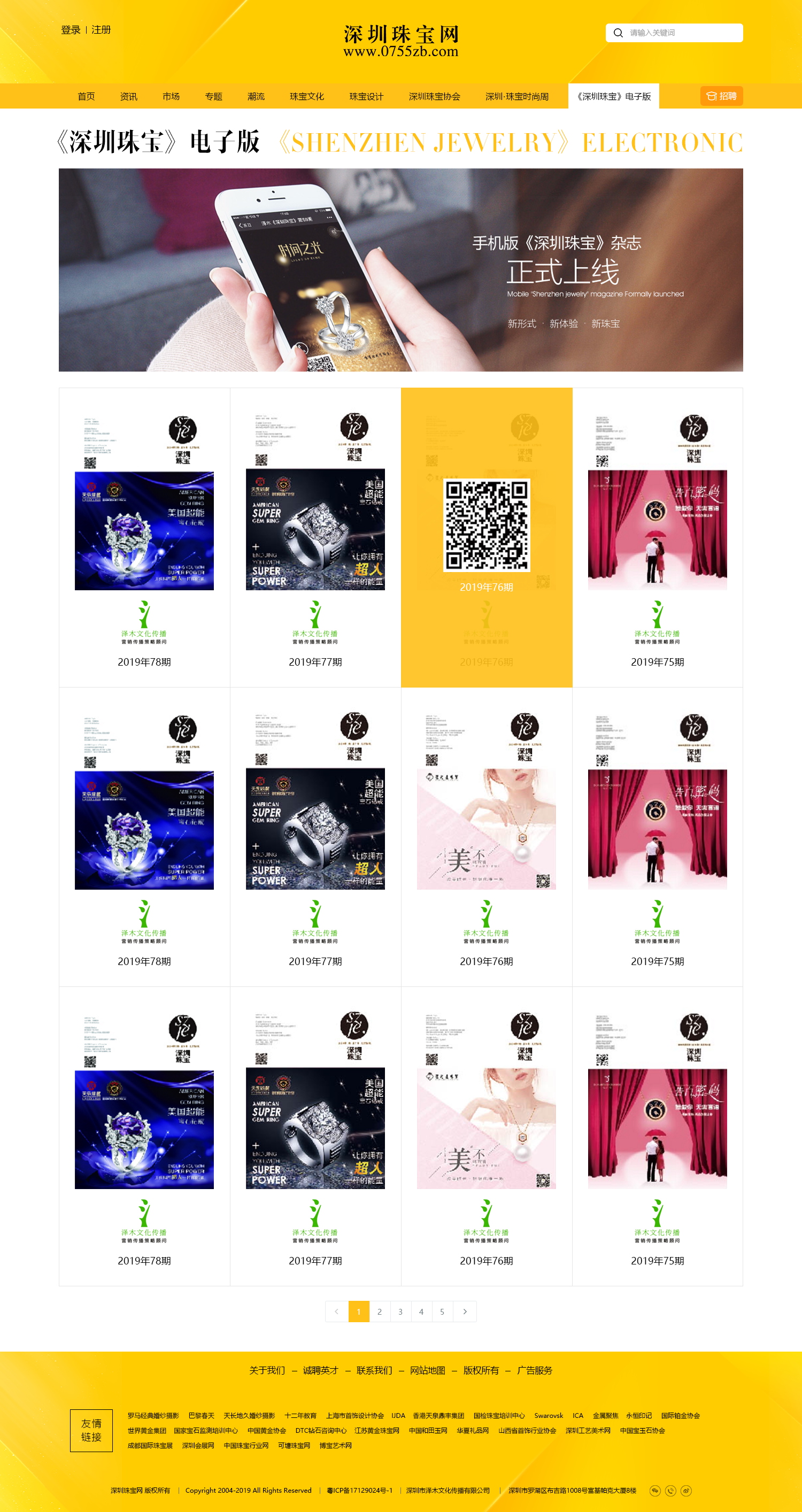Open 深圳珠宝协会 in the nav bar
Screen dimensions: 802x1512
tap(434, 96)
